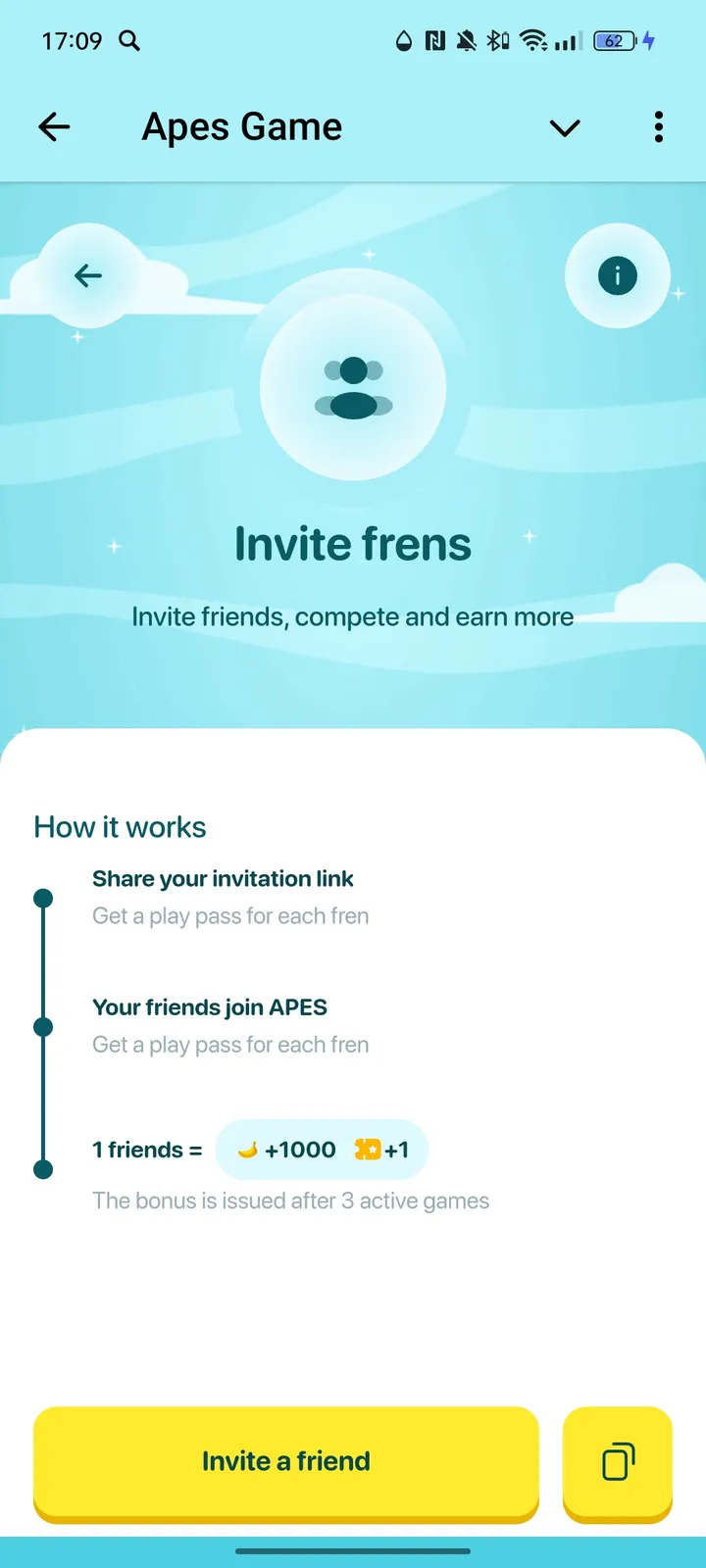The image size is (706, 1568).
Task: Tap the battery indicator showing 62
Action: tap(613, 40)
